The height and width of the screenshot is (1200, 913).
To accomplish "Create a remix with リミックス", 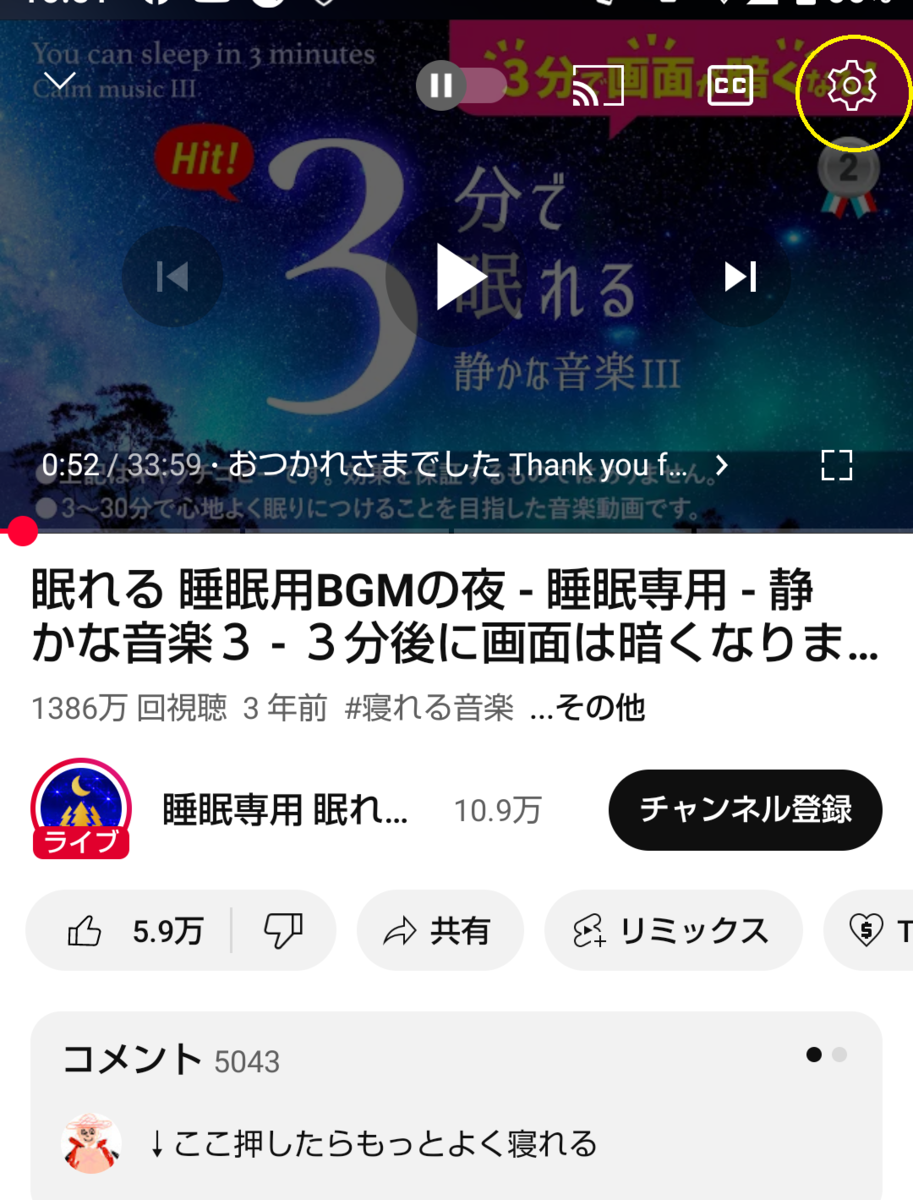I will tap(673, 931).
